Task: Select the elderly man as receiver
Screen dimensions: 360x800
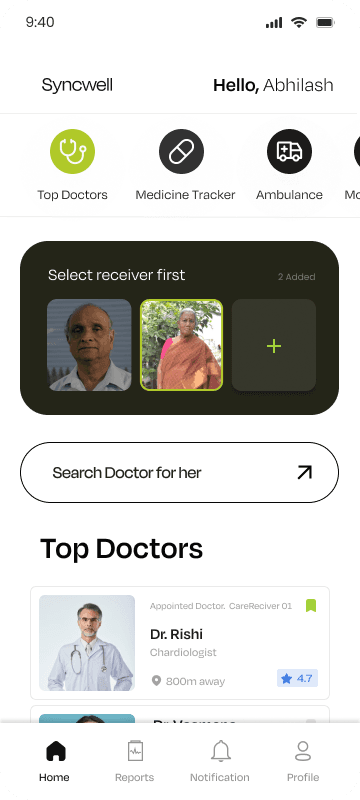Action: point(89,345)
